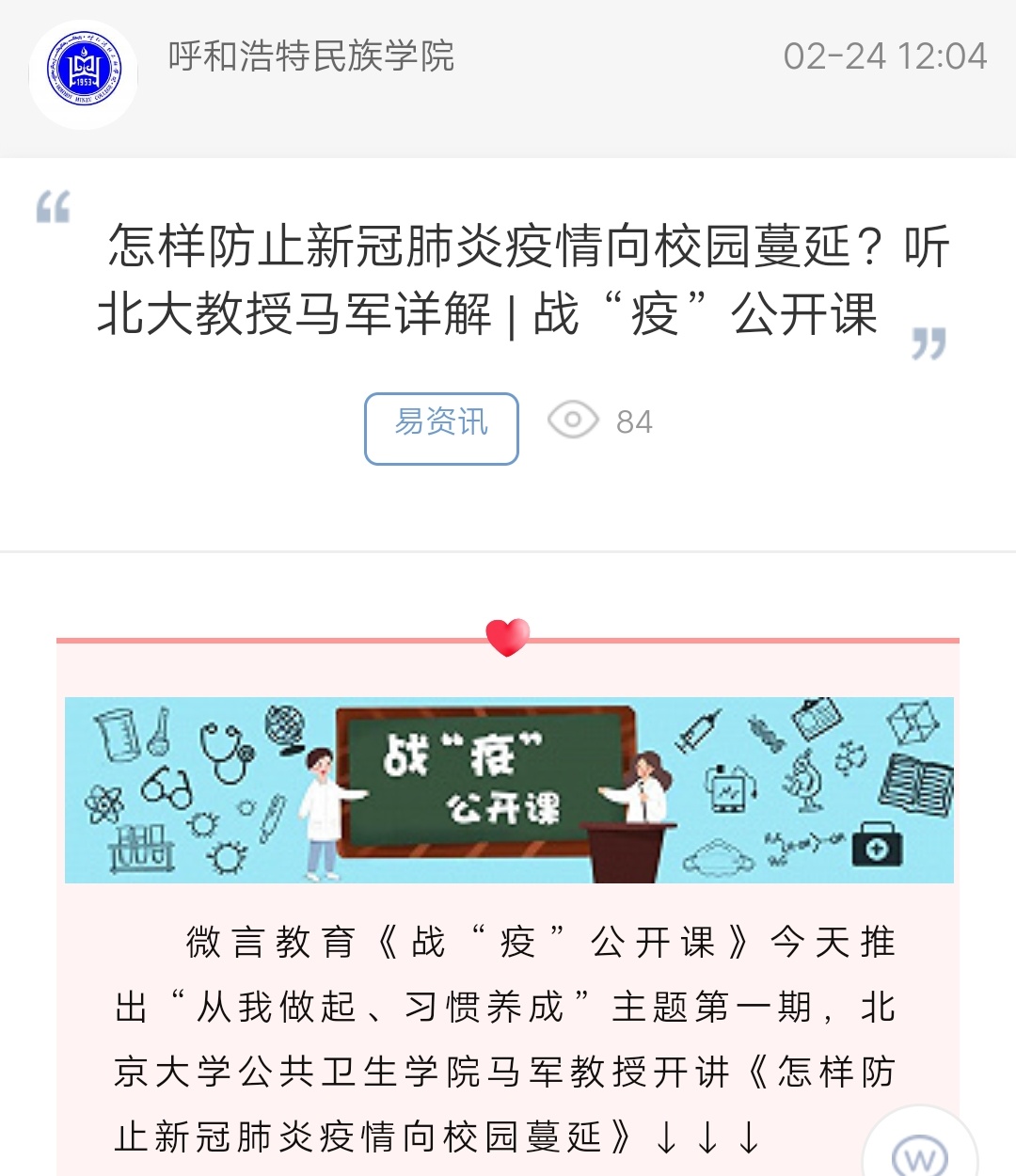This screenshot has height=1176, width=1016.
Task: Tap the floating W button
Action: coord(919,1150)
